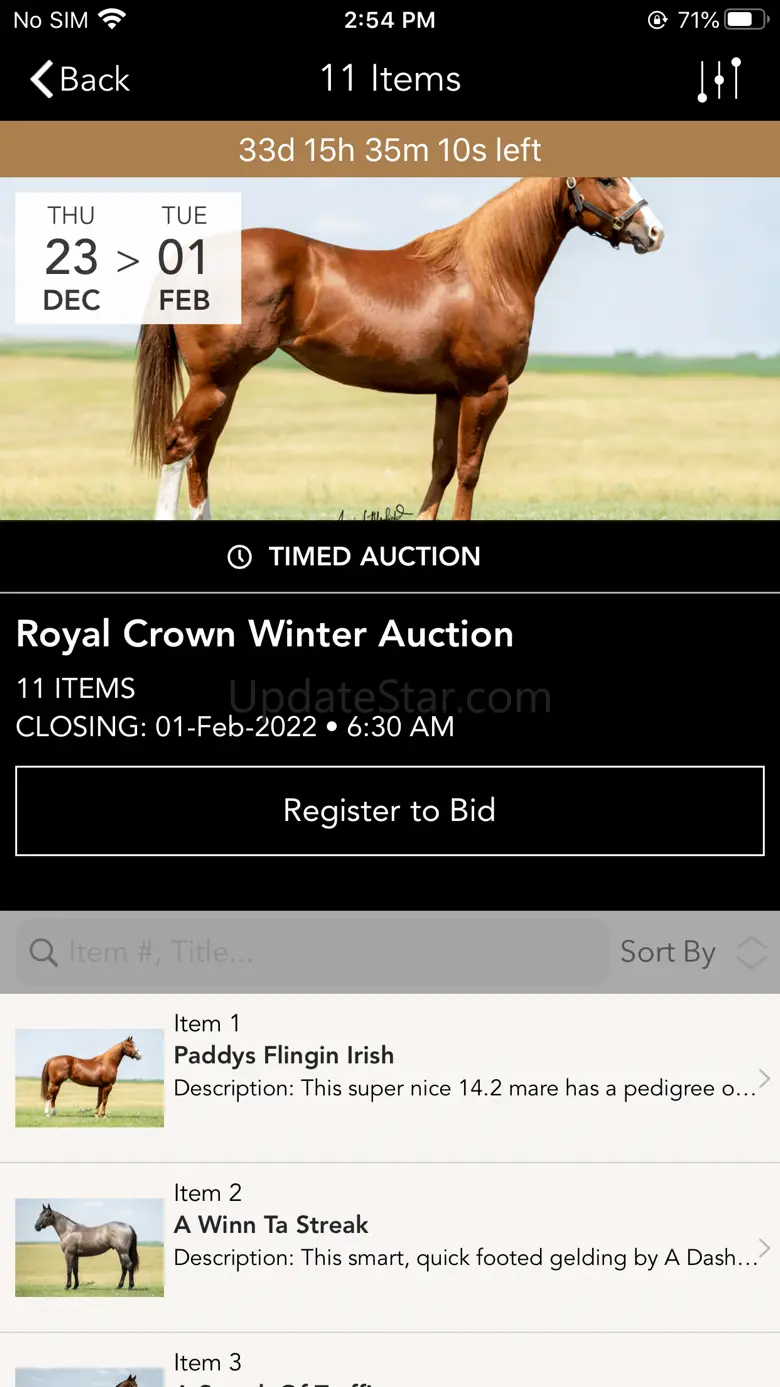This screenshot has height=1387, width=780.
Task: Open the filter settings icon
Action: pos(719,79)
